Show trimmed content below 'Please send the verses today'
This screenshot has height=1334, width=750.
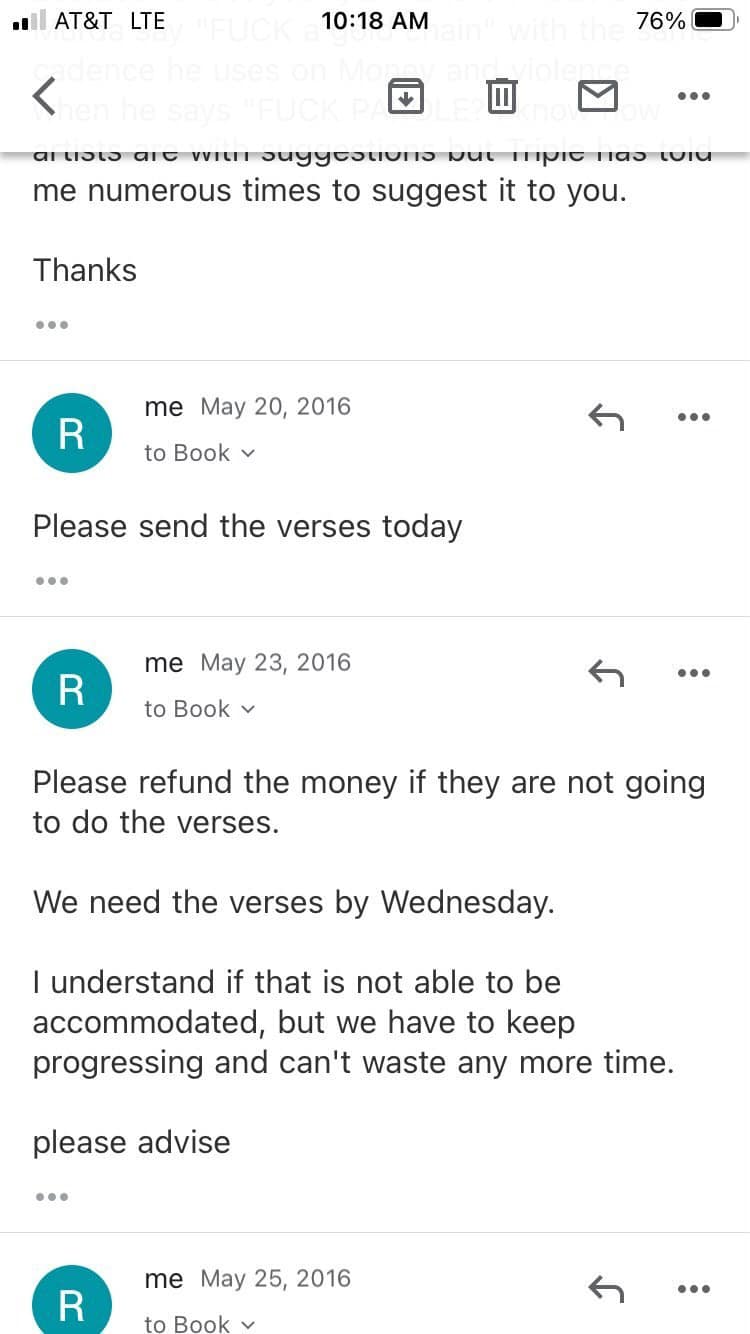[51, 580]
